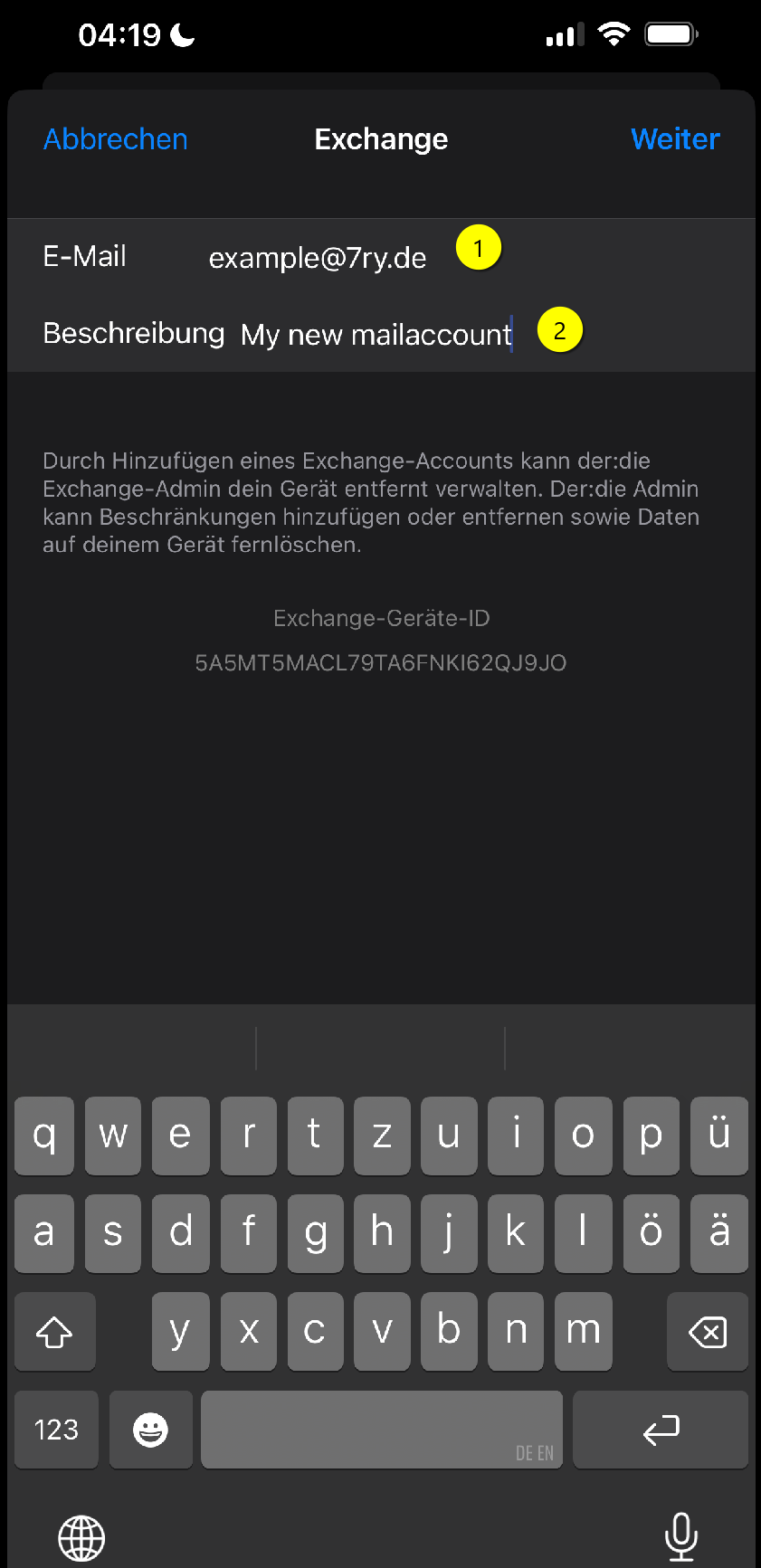The height and width of the screenshot is (1568, 761).
Task: Switch keyboard language with globe icon
Action: tap(81, 1538)
